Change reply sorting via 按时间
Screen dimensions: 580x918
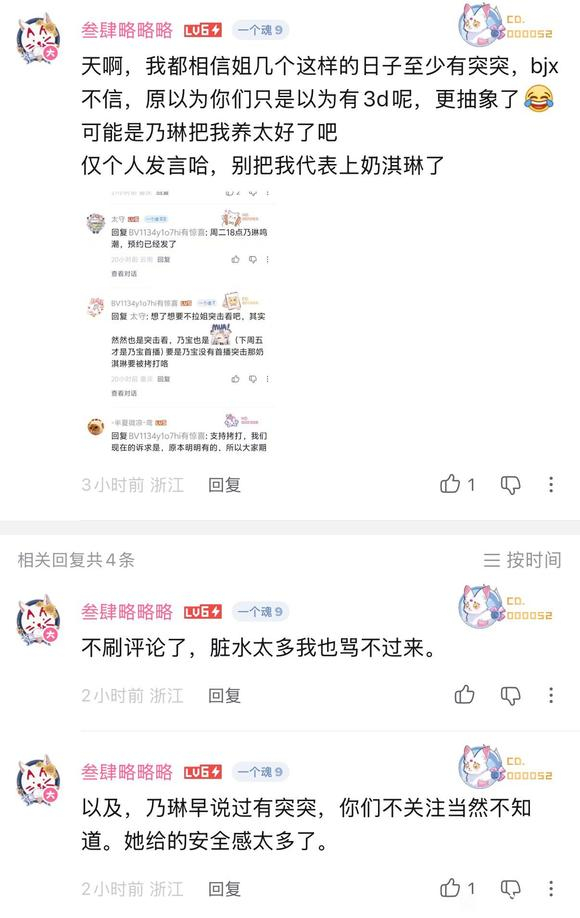522,560
